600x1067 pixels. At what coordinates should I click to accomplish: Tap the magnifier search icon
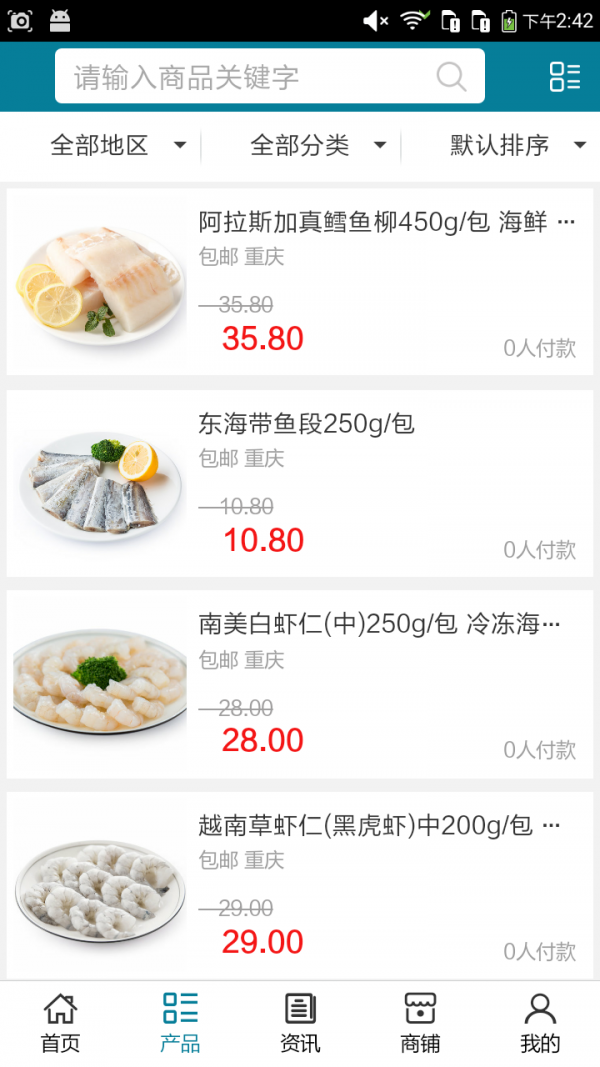(451, 77)
